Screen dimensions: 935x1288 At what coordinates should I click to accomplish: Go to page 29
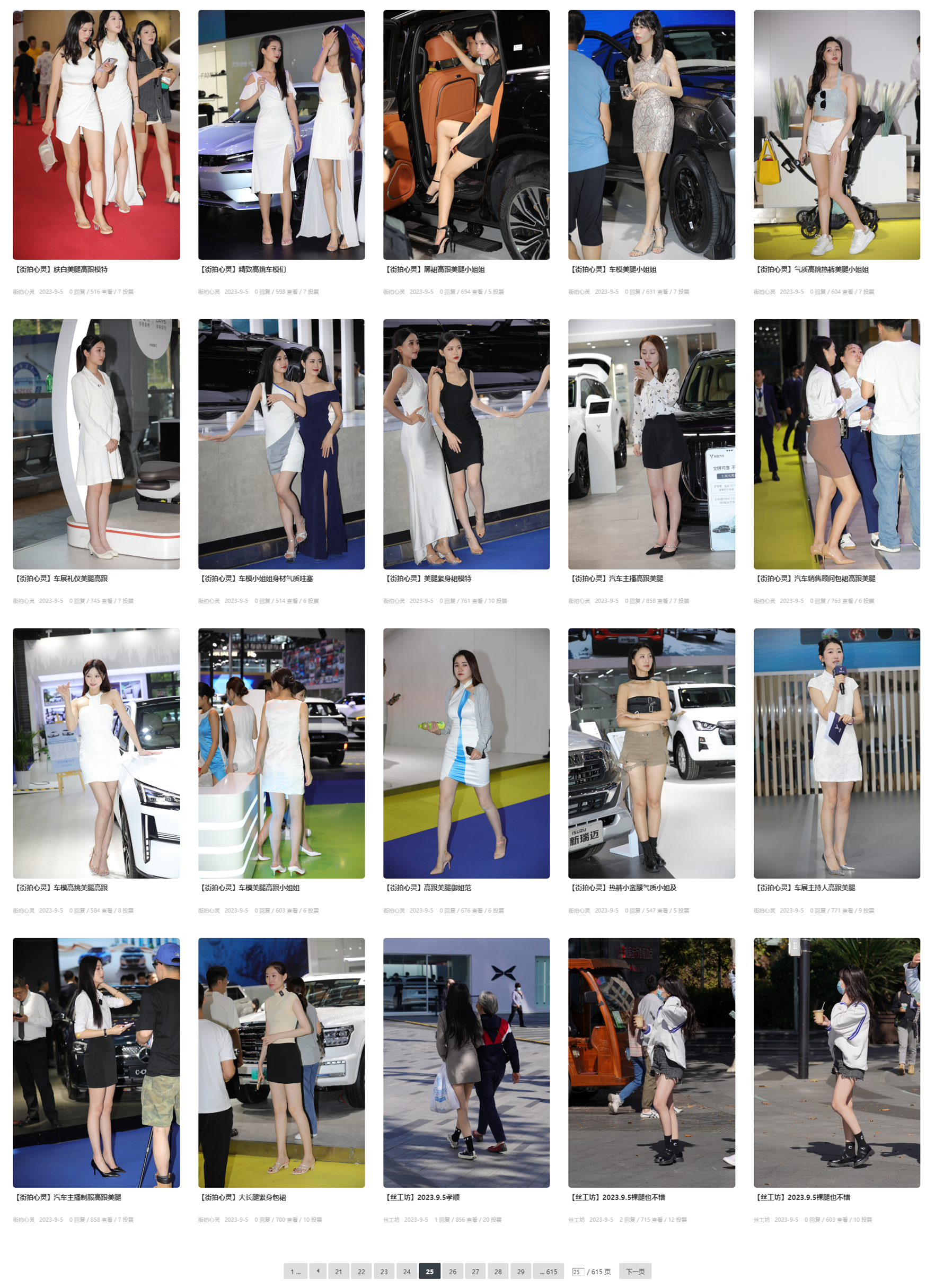click(x=521, y=1272)
